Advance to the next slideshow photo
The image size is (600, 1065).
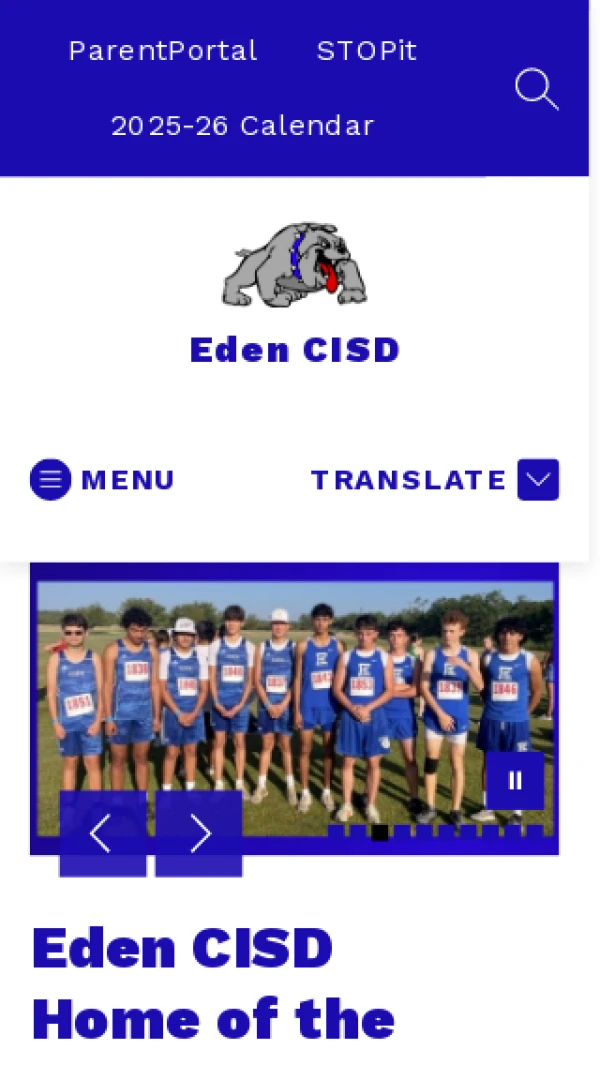[199, 834]
